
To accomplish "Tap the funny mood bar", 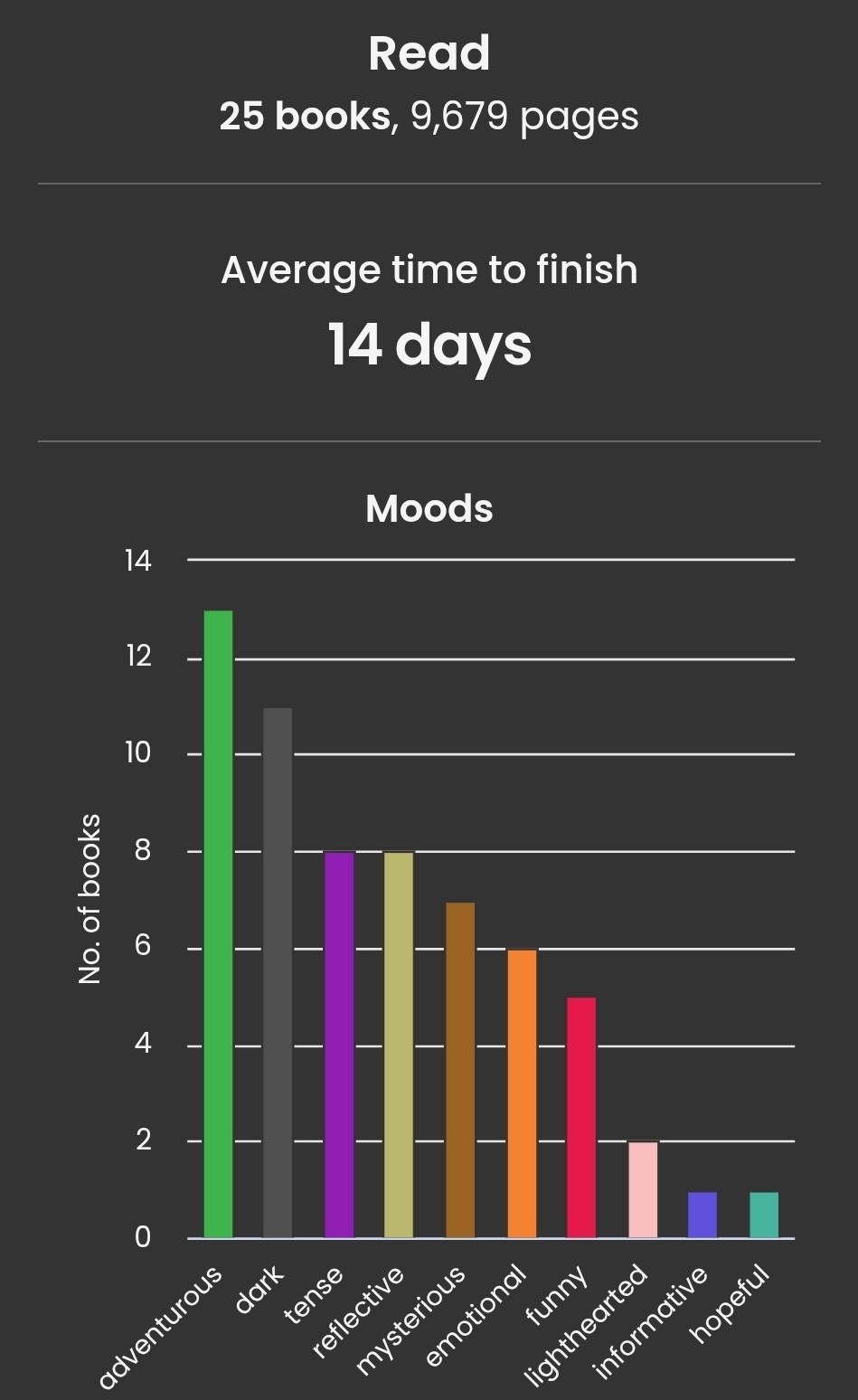I will click(x=581, y=1117).
